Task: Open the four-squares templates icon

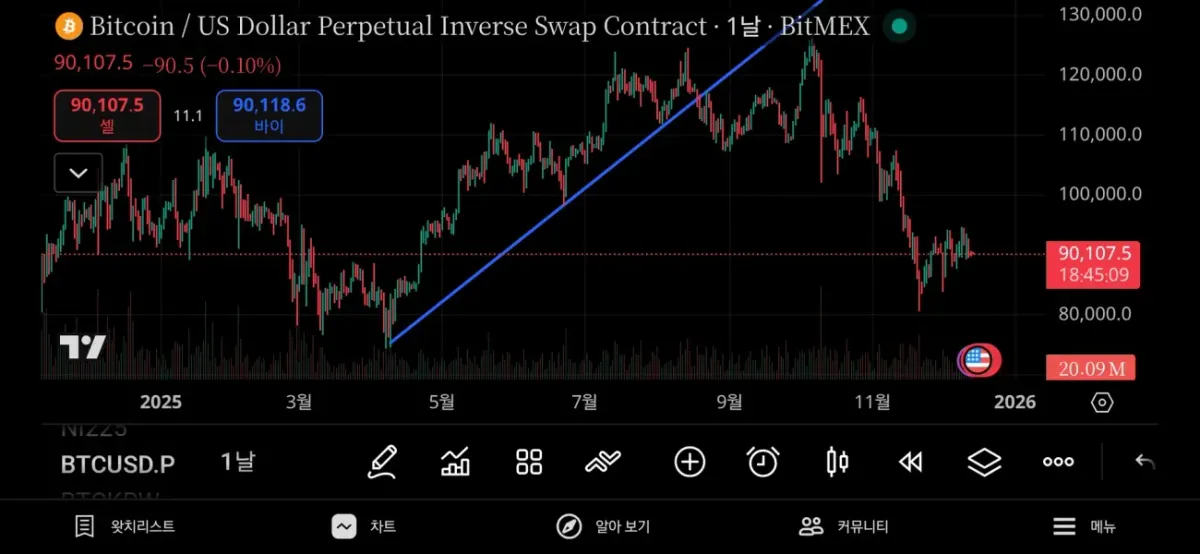Action: pyautogui.click(x=529, y=462)
